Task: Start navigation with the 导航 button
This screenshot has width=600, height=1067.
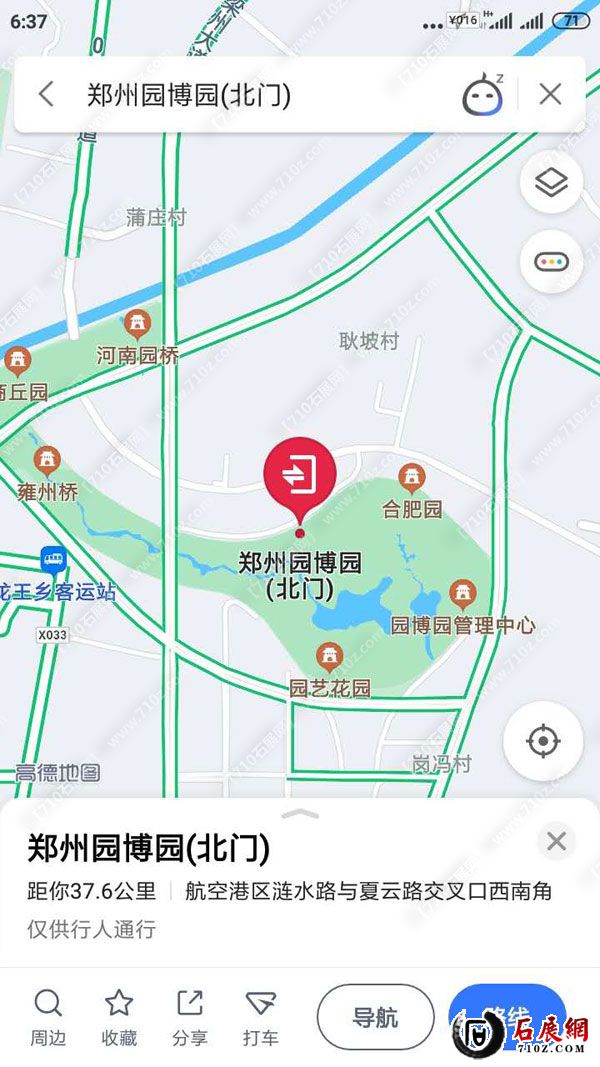Action: point(375,1017)
